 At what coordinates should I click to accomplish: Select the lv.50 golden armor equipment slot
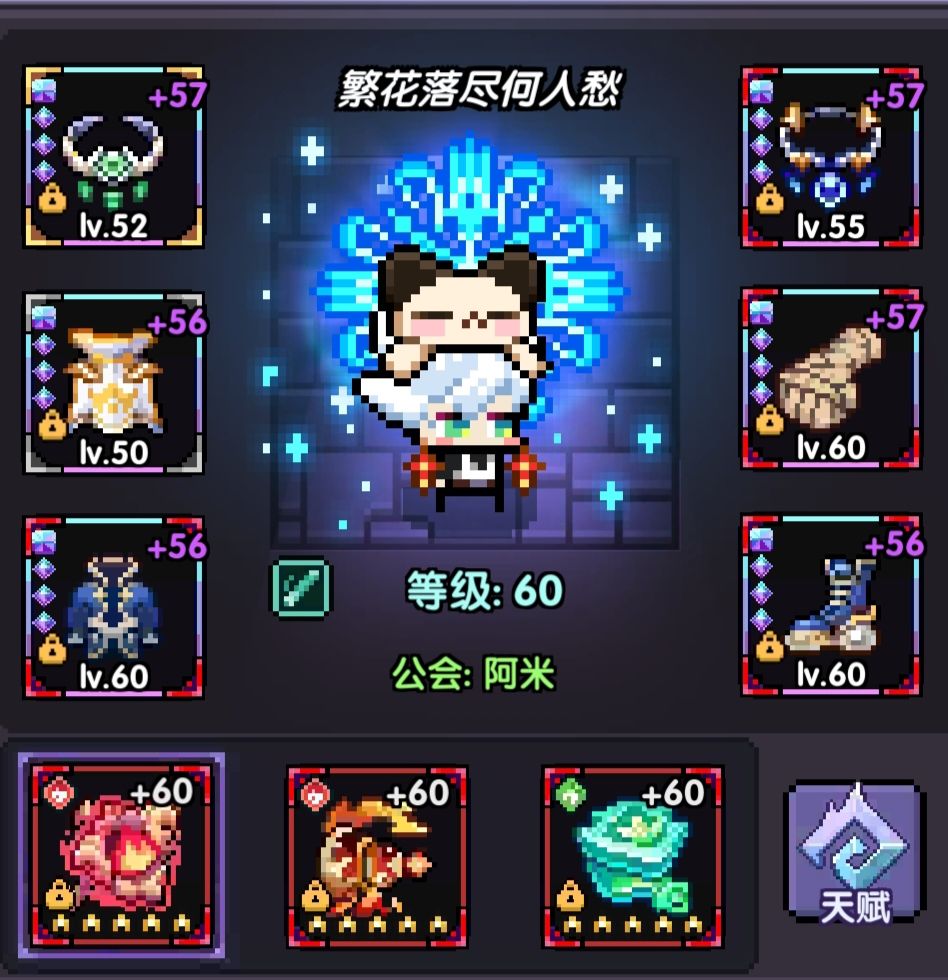click(110, 385)
